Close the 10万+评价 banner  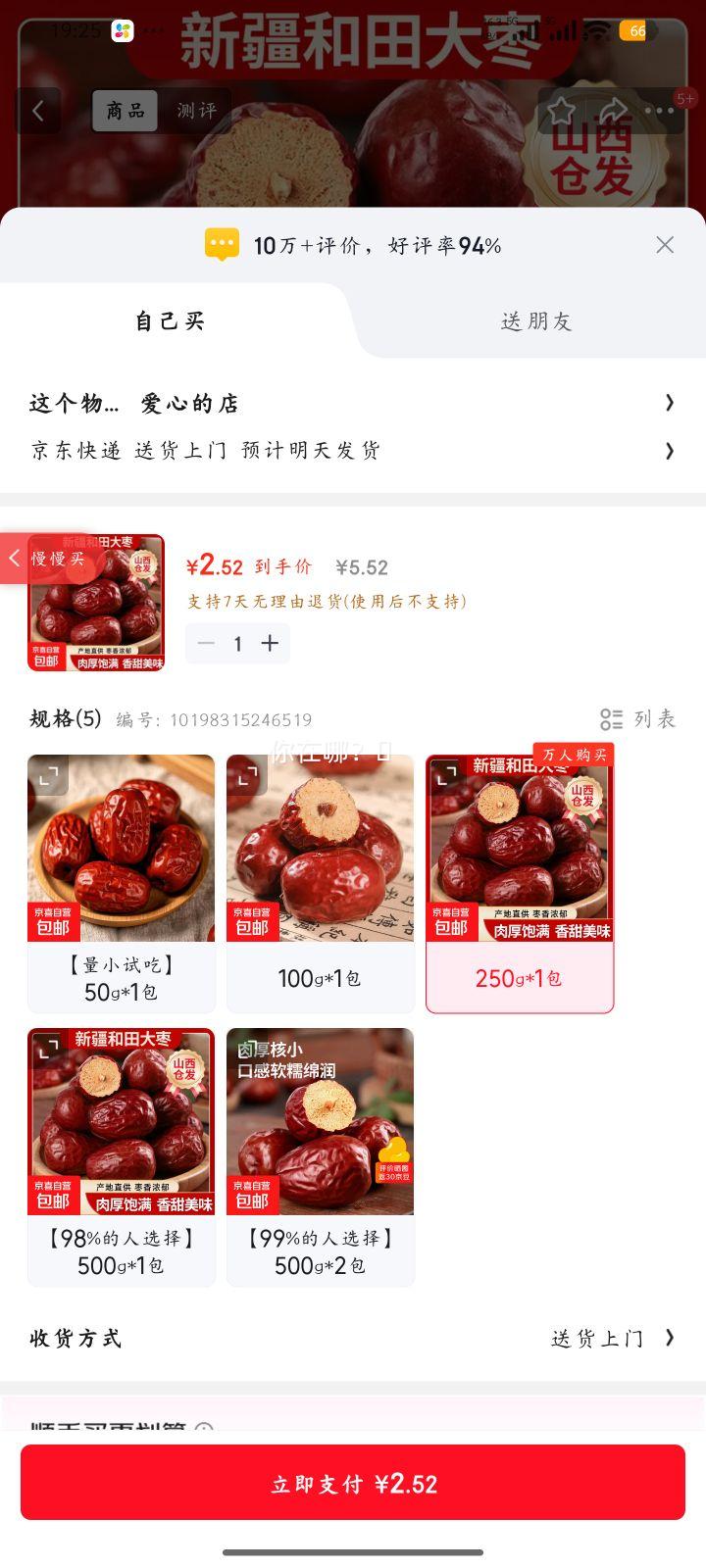[665, 244]
